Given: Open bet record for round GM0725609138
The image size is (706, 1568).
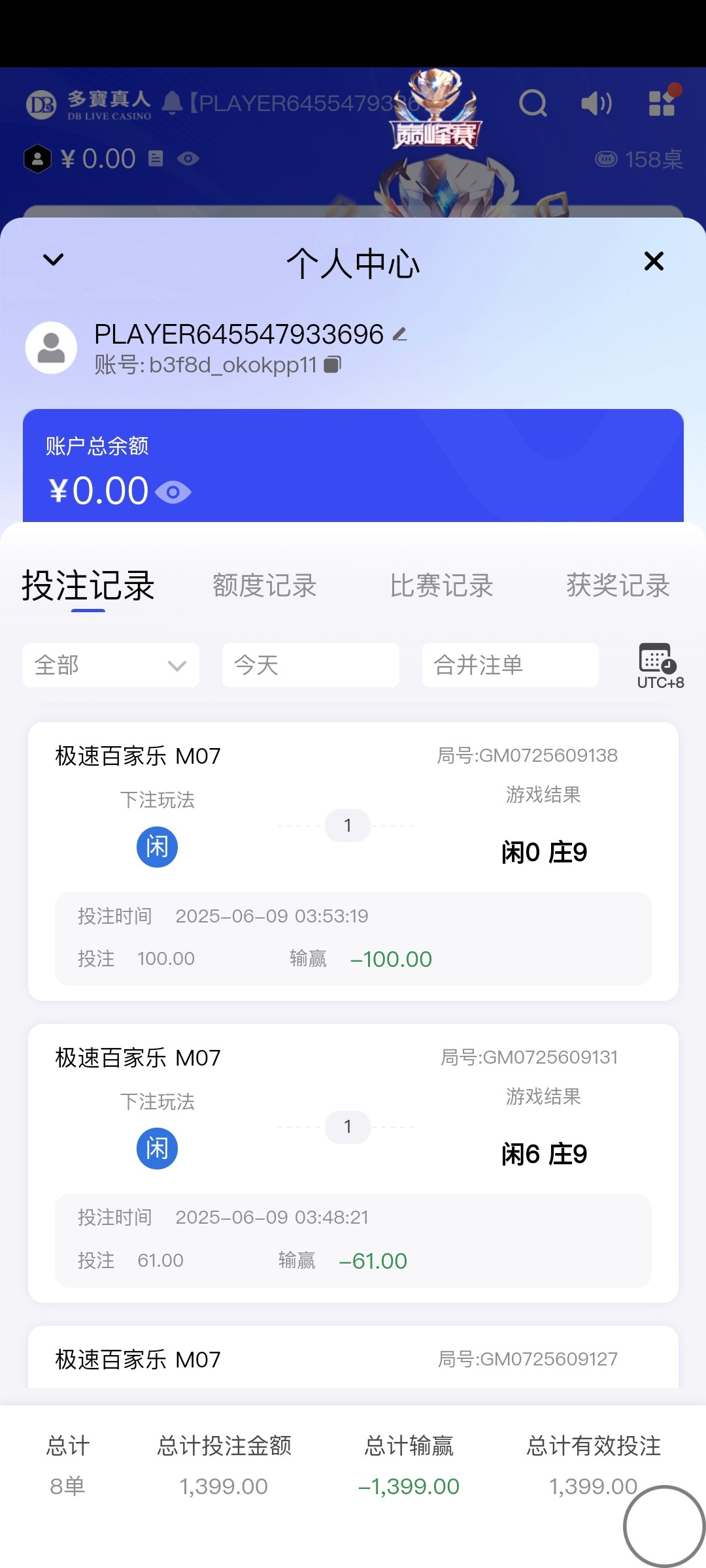Looking at the screenshot, I should pos(353,861).
